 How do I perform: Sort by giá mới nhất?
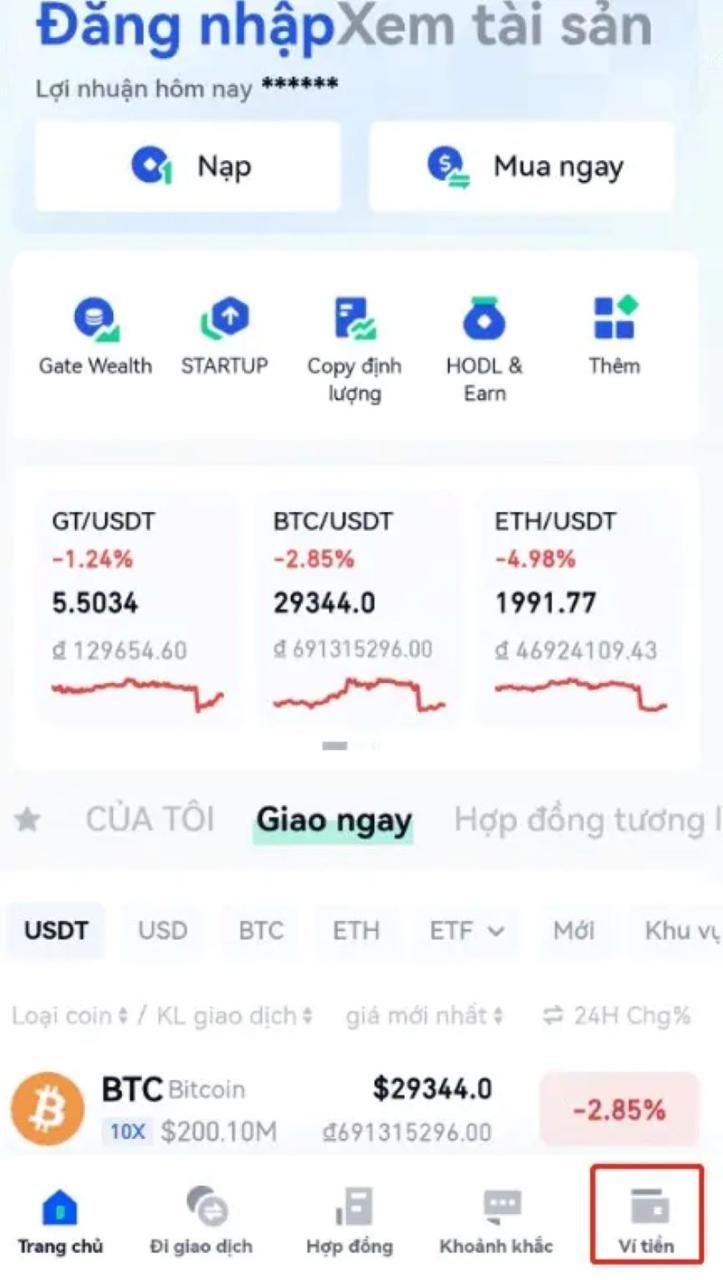[425, 1016]
